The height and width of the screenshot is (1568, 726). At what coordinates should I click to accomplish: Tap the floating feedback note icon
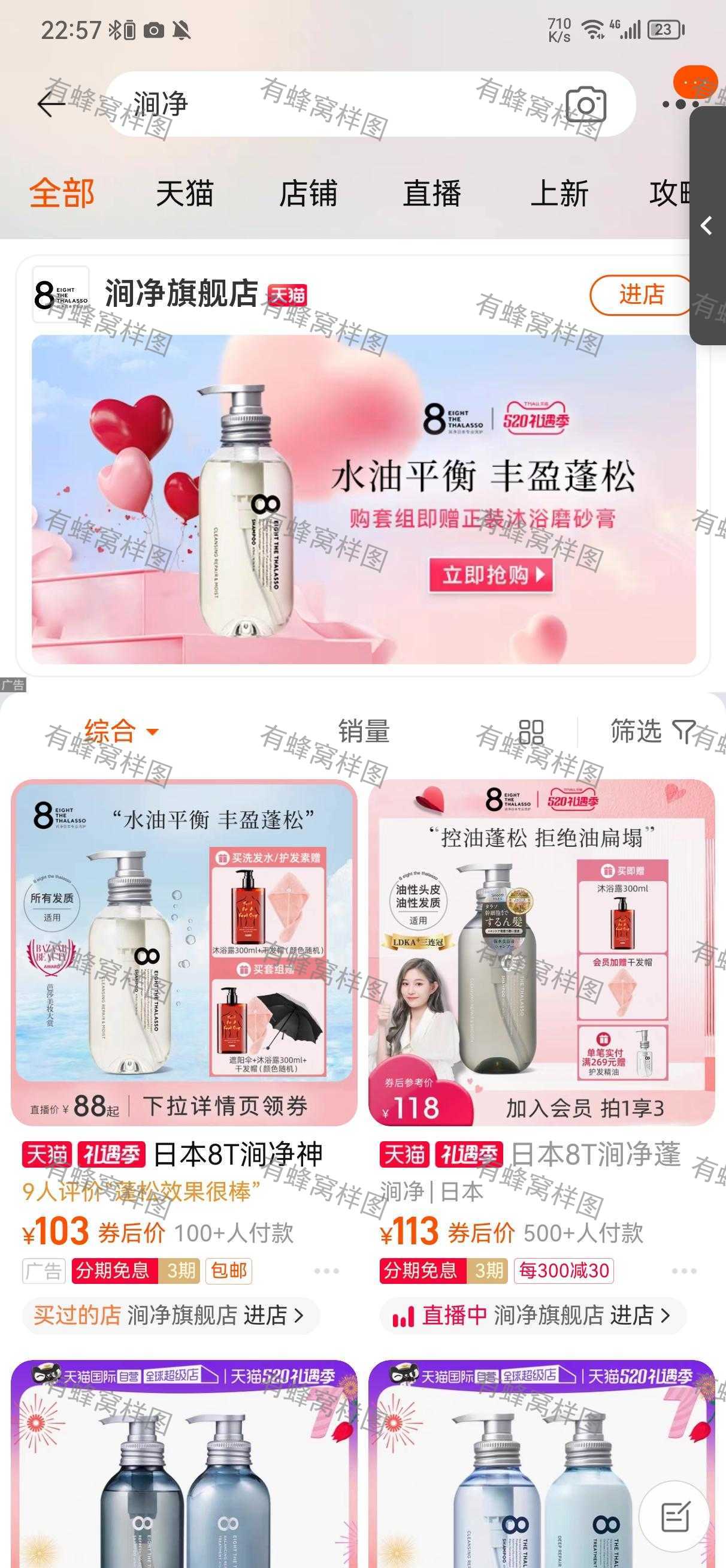(x=674, y=1516)
